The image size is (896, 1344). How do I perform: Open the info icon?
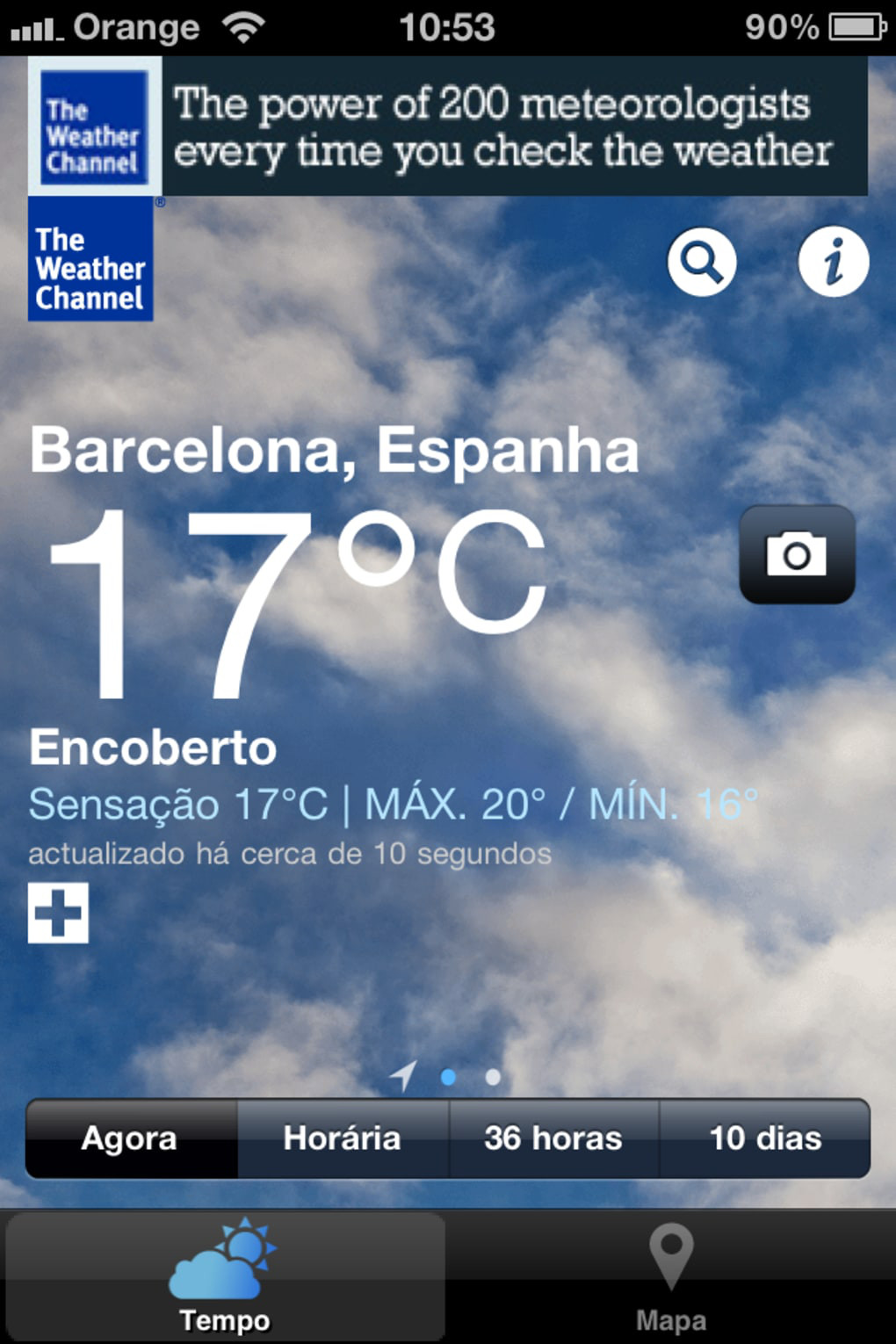(833, 262)
